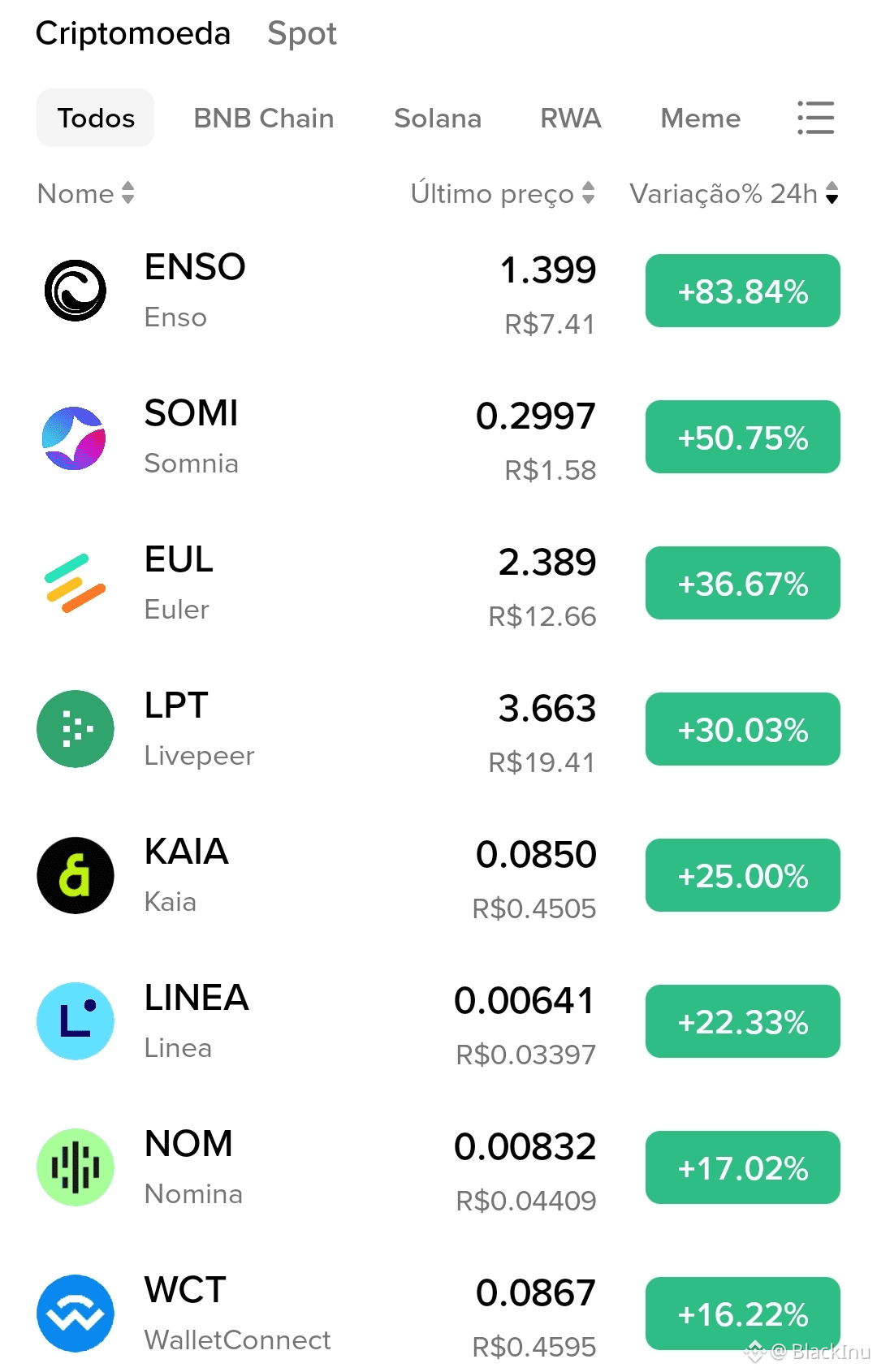Open the category list menu icon

tap(815, 118)
